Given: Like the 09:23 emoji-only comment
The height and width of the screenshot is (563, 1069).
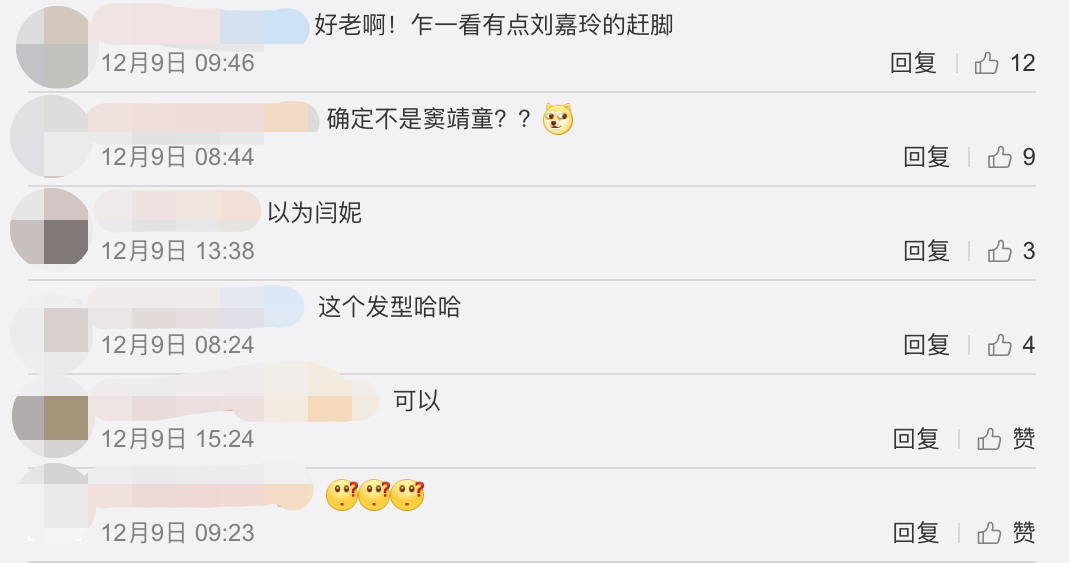Looking at the screenshot, I should (1006, 533).
